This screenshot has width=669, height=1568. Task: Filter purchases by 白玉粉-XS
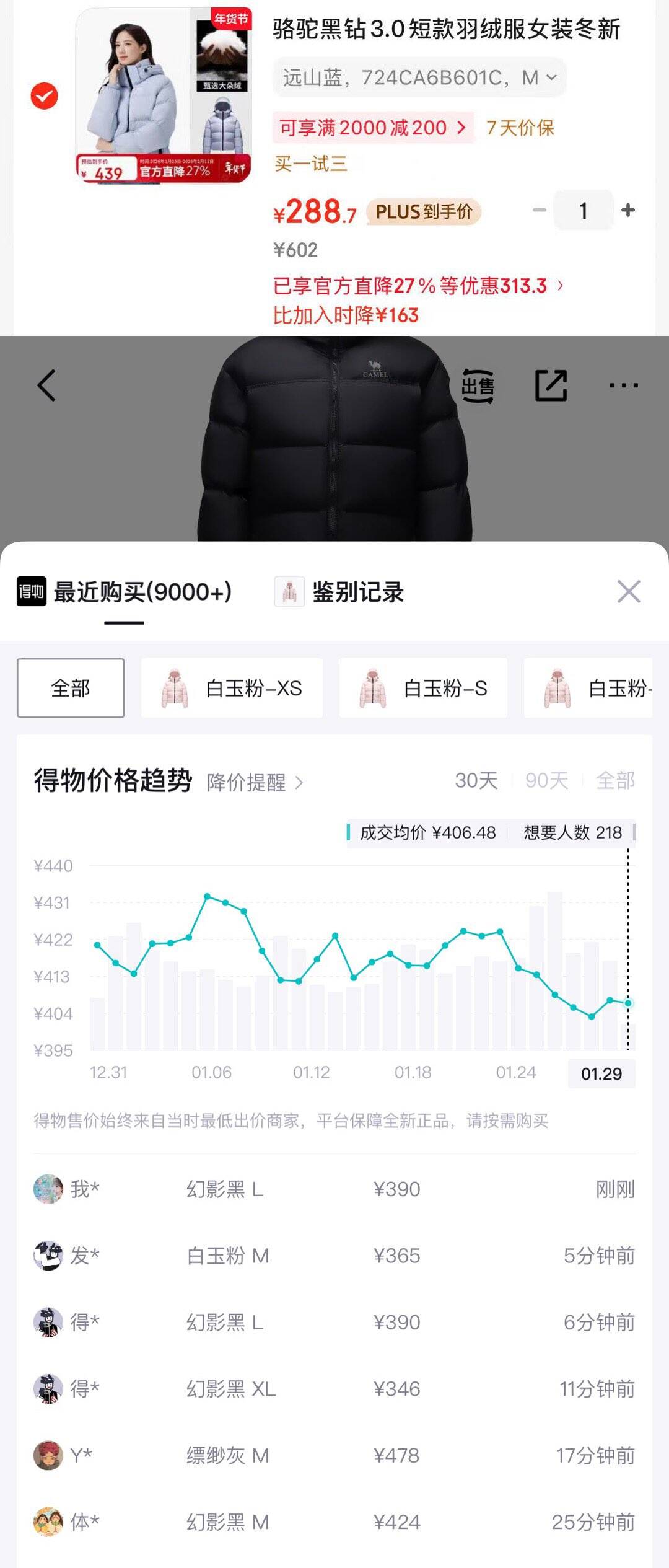[232, 688]
